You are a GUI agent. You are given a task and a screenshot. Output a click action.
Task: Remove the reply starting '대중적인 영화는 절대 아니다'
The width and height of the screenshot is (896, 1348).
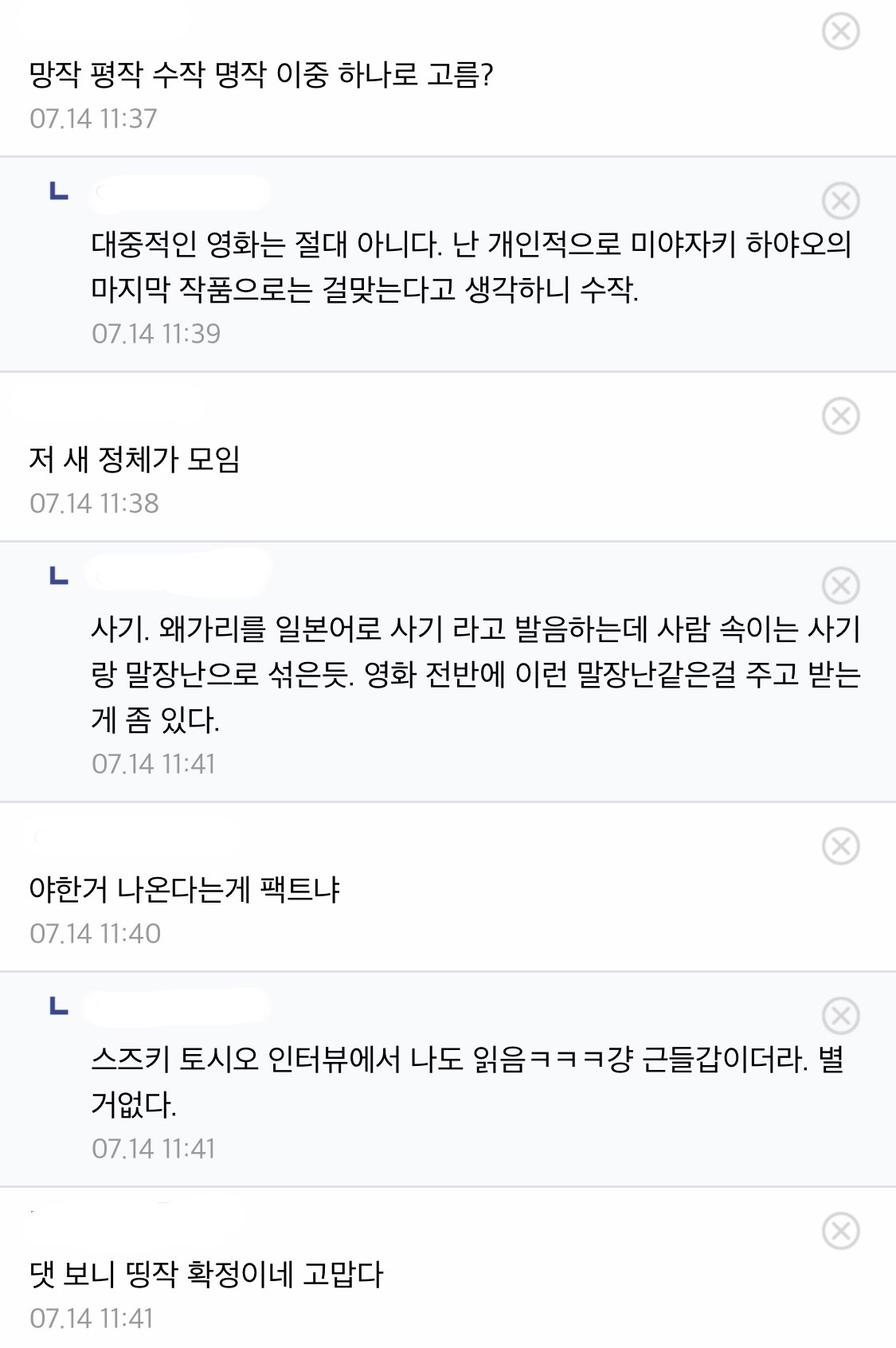coord(840,201)
